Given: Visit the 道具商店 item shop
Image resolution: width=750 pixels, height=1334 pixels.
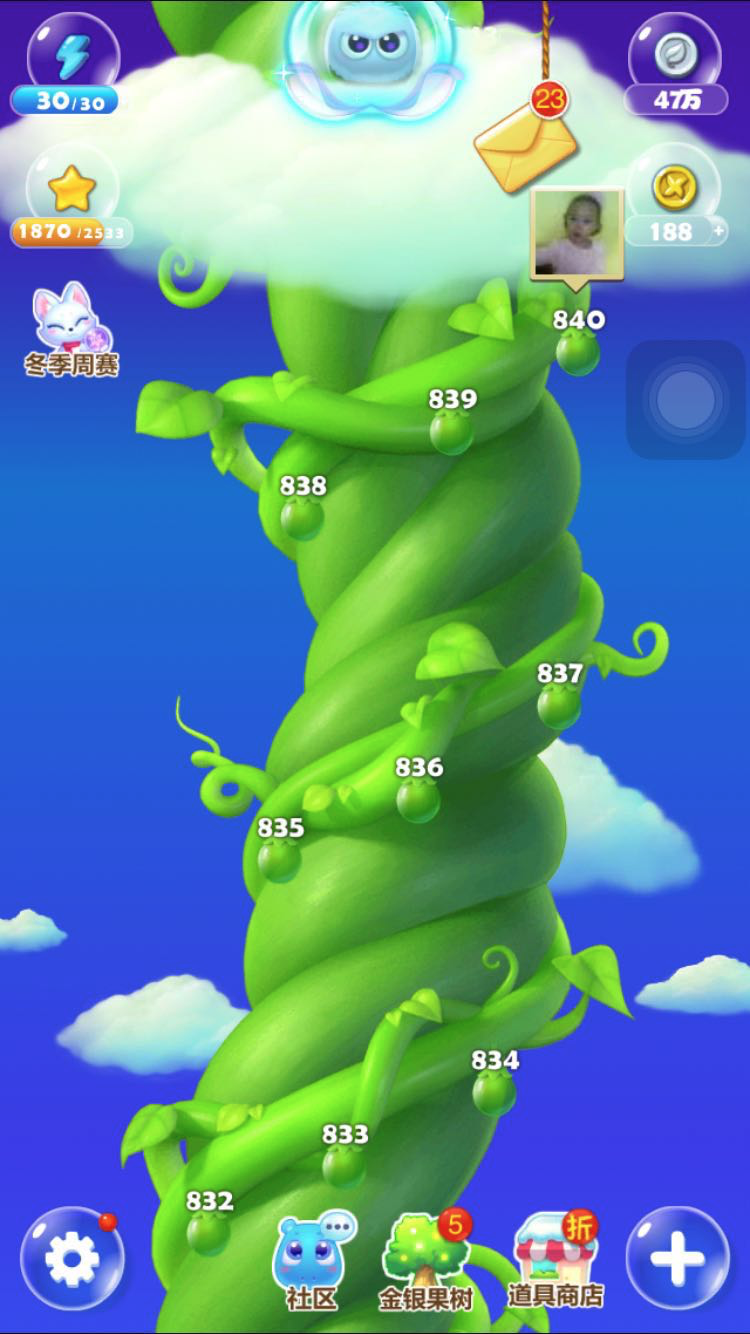Looking at the screenshot, I should [555, 1262].
